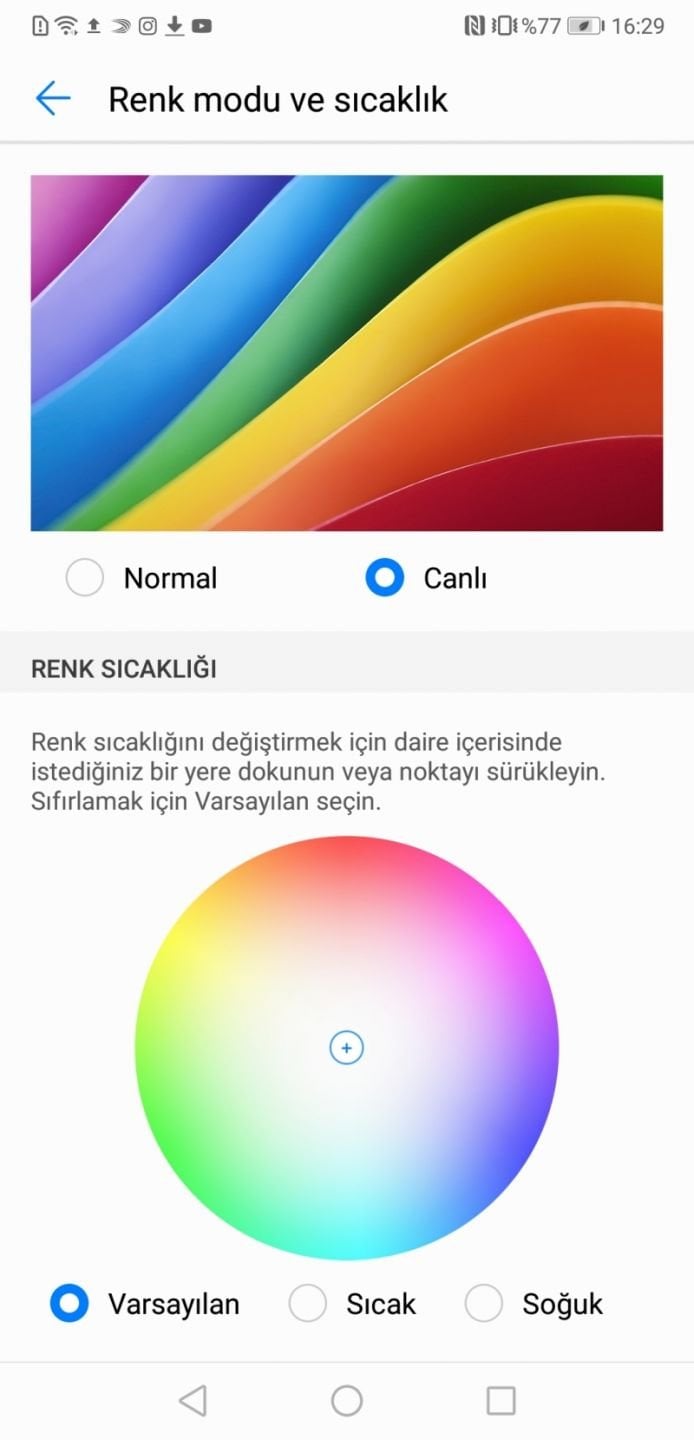Select the Normal color mode
Image resolution: width=694 pixels, height=1440 pixels.
click(x=85, y=578)
